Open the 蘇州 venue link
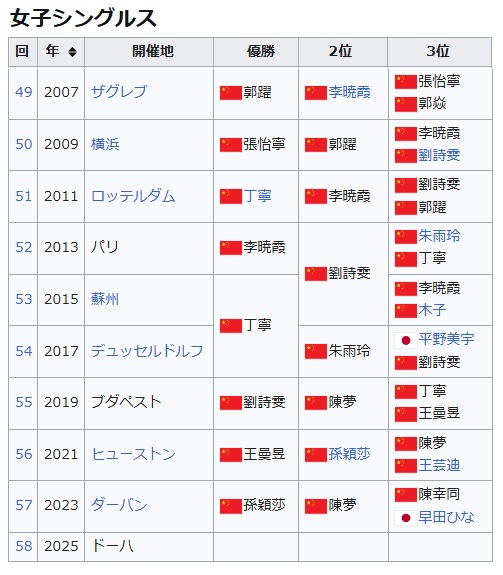Screen dimensions: 503x575 pyautogui.click(x=105, y=299)
